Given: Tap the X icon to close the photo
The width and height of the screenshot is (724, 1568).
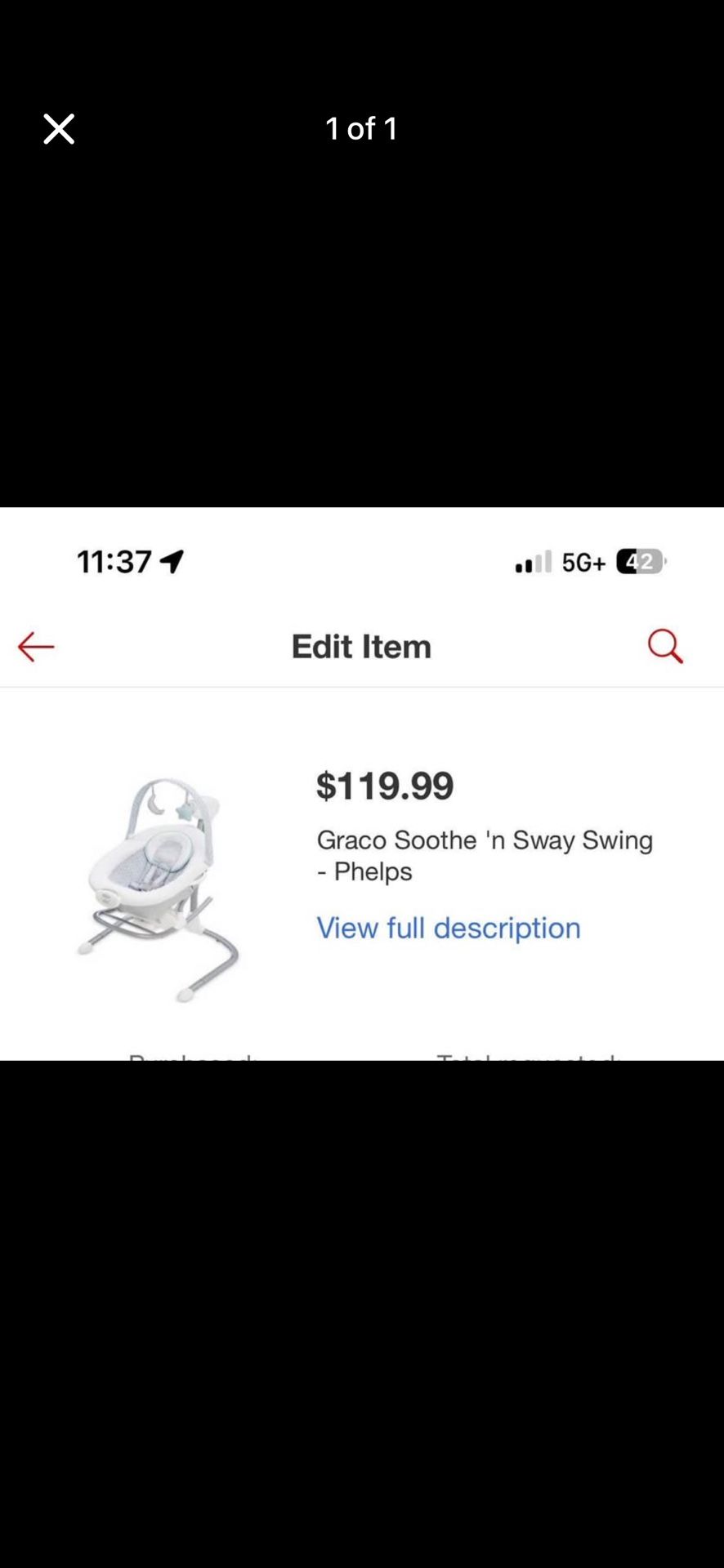Looking at the screenshot, I should 58,128.
